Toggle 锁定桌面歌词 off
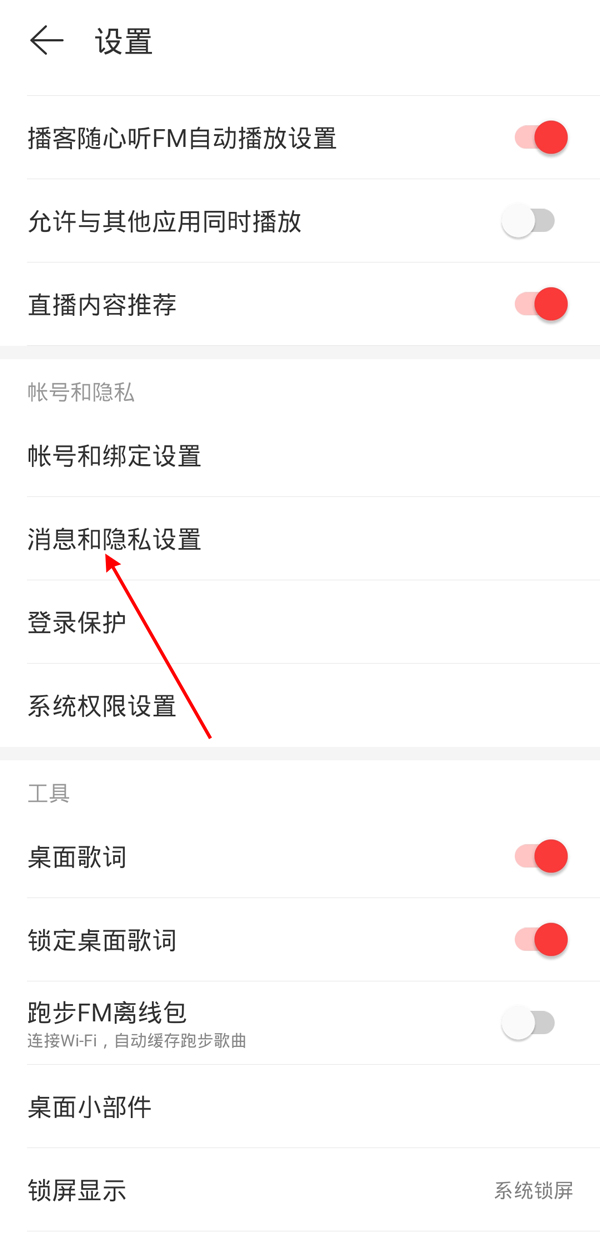600x1240 pixels. 541,940
